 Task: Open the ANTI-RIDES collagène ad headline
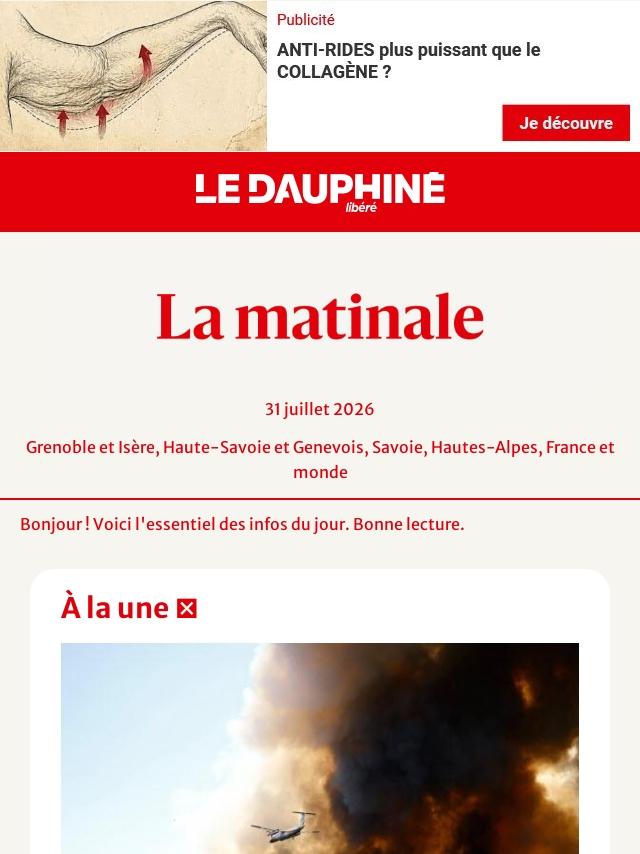click(x=409, y=60)
